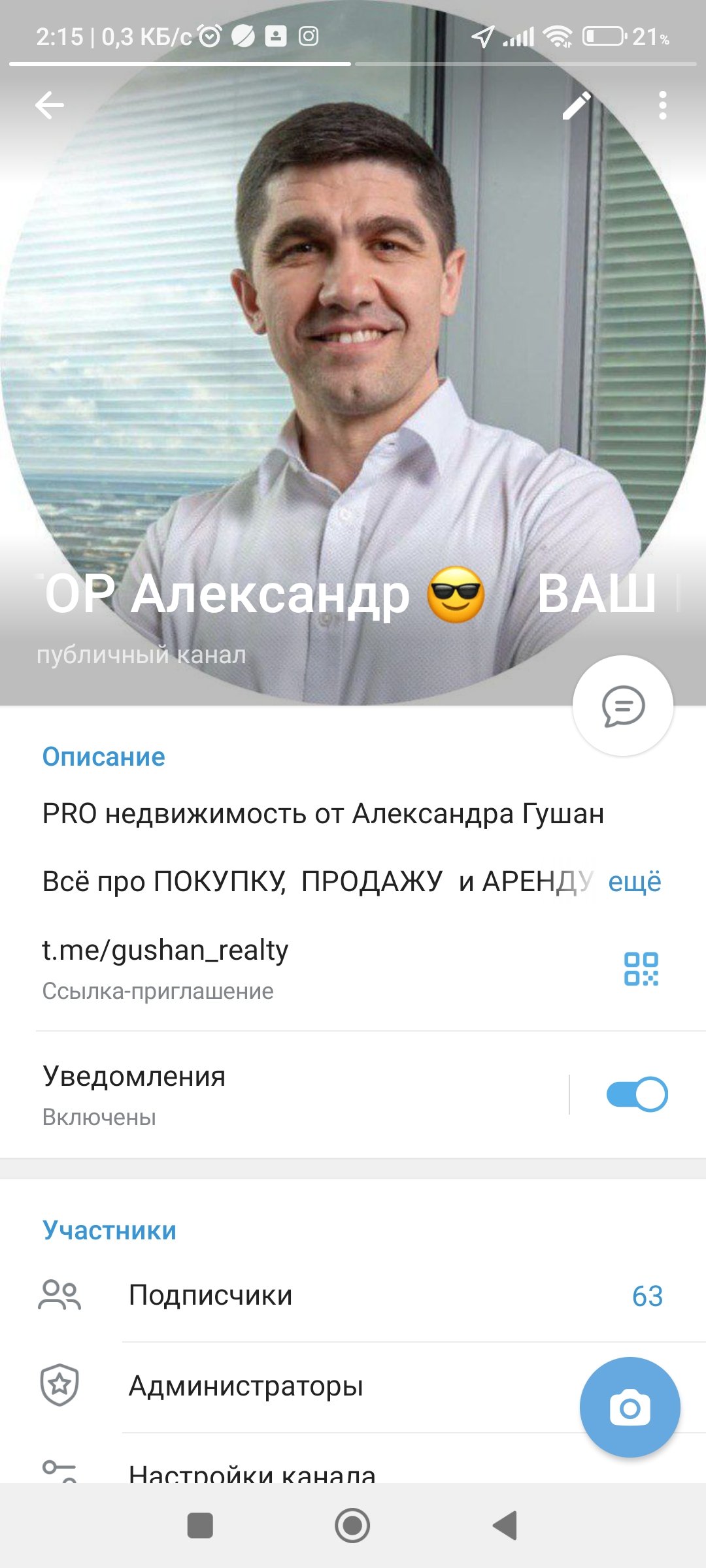Open the Уведомления notification settings
Image resolution: width=706 pixels, height=1568 pixels.
261,1094
